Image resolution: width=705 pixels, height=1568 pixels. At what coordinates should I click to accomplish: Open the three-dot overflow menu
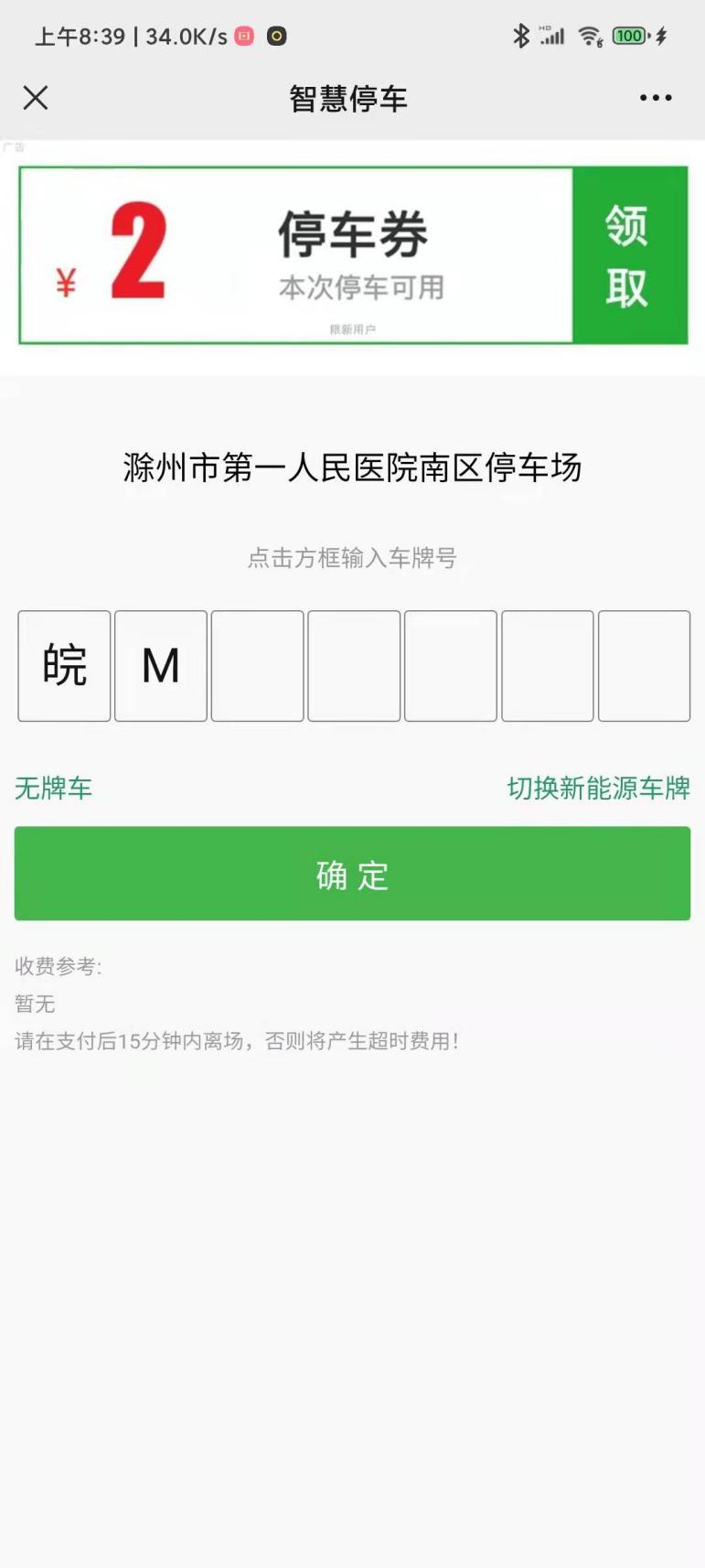pos(656,98)
